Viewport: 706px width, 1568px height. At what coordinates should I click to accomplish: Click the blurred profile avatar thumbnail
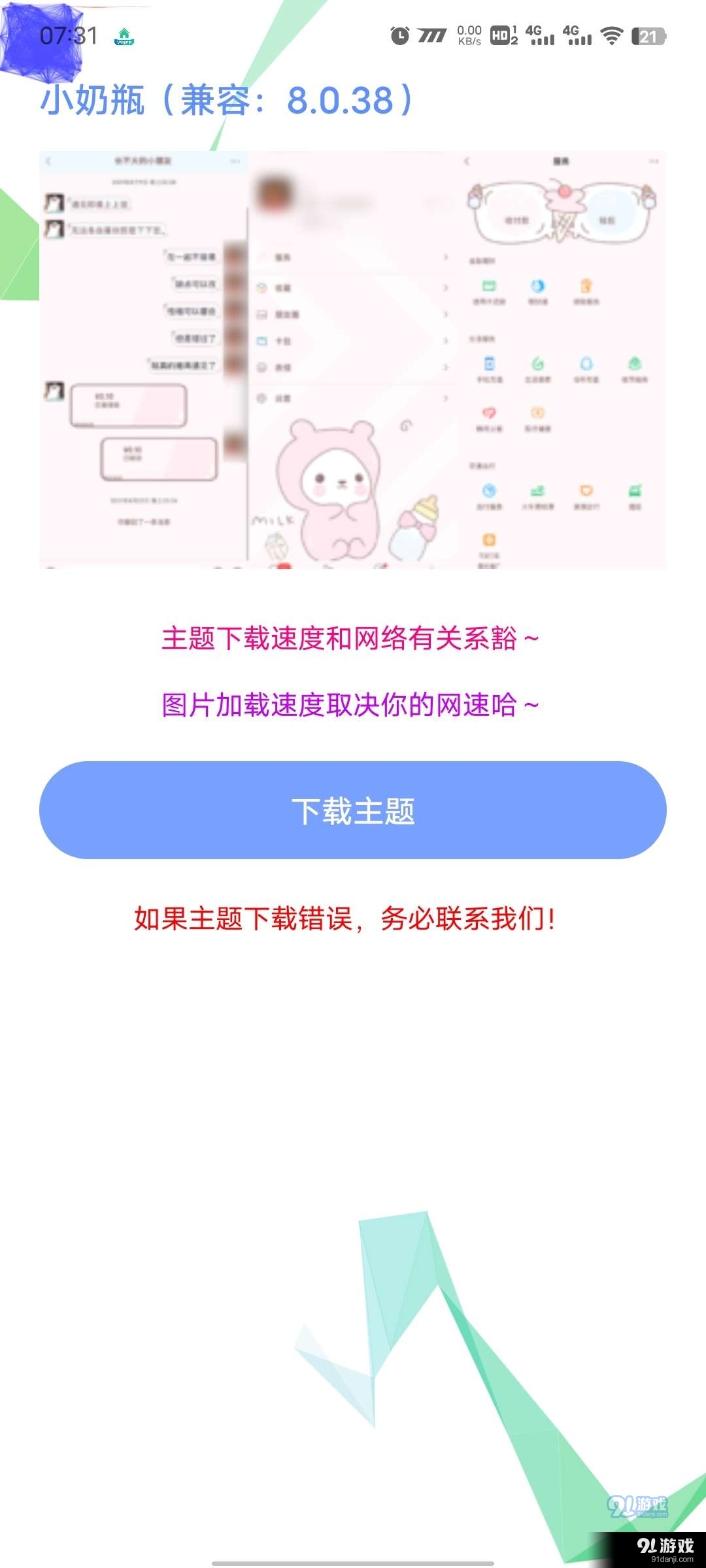pyautogui.click(x=275, y=191)
